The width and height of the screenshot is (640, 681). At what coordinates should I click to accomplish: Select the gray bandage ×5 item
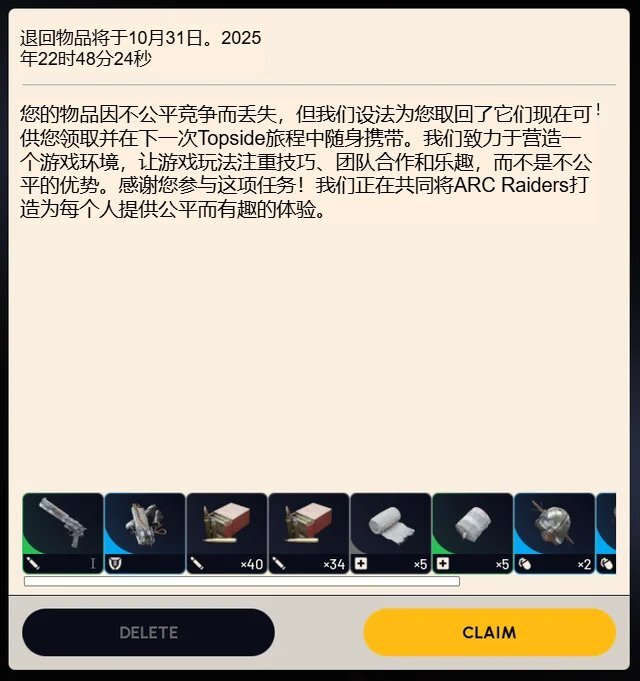coord(391,532)
